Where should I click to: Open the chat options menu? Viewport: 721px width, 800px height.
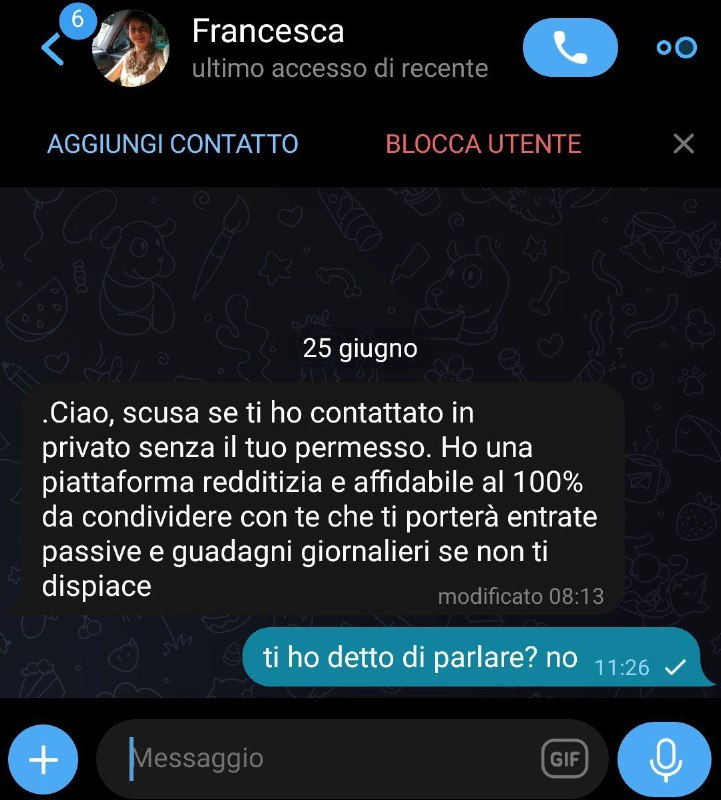coord(676,48)
